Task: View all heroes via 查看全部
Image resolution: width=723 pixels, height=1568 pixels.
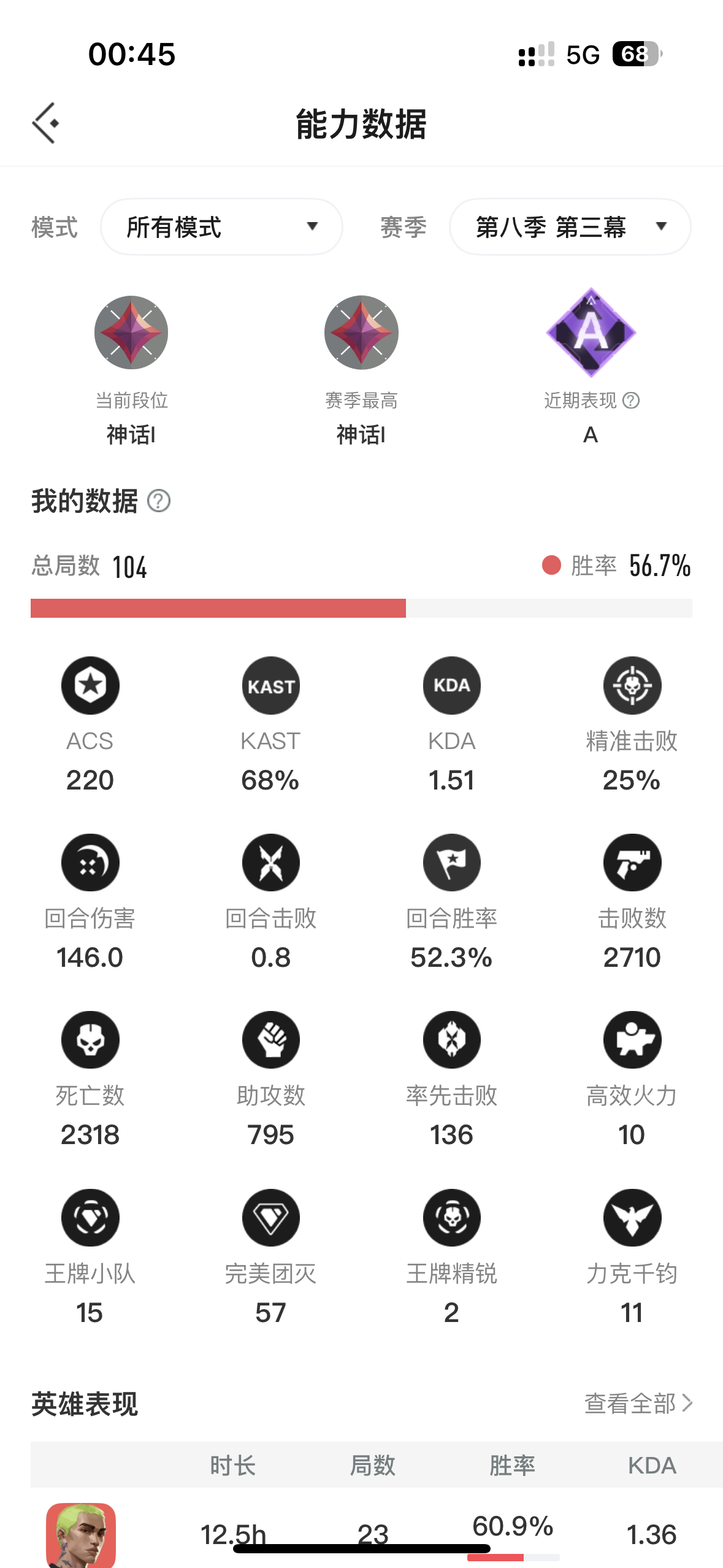Action: [638, 1404]
